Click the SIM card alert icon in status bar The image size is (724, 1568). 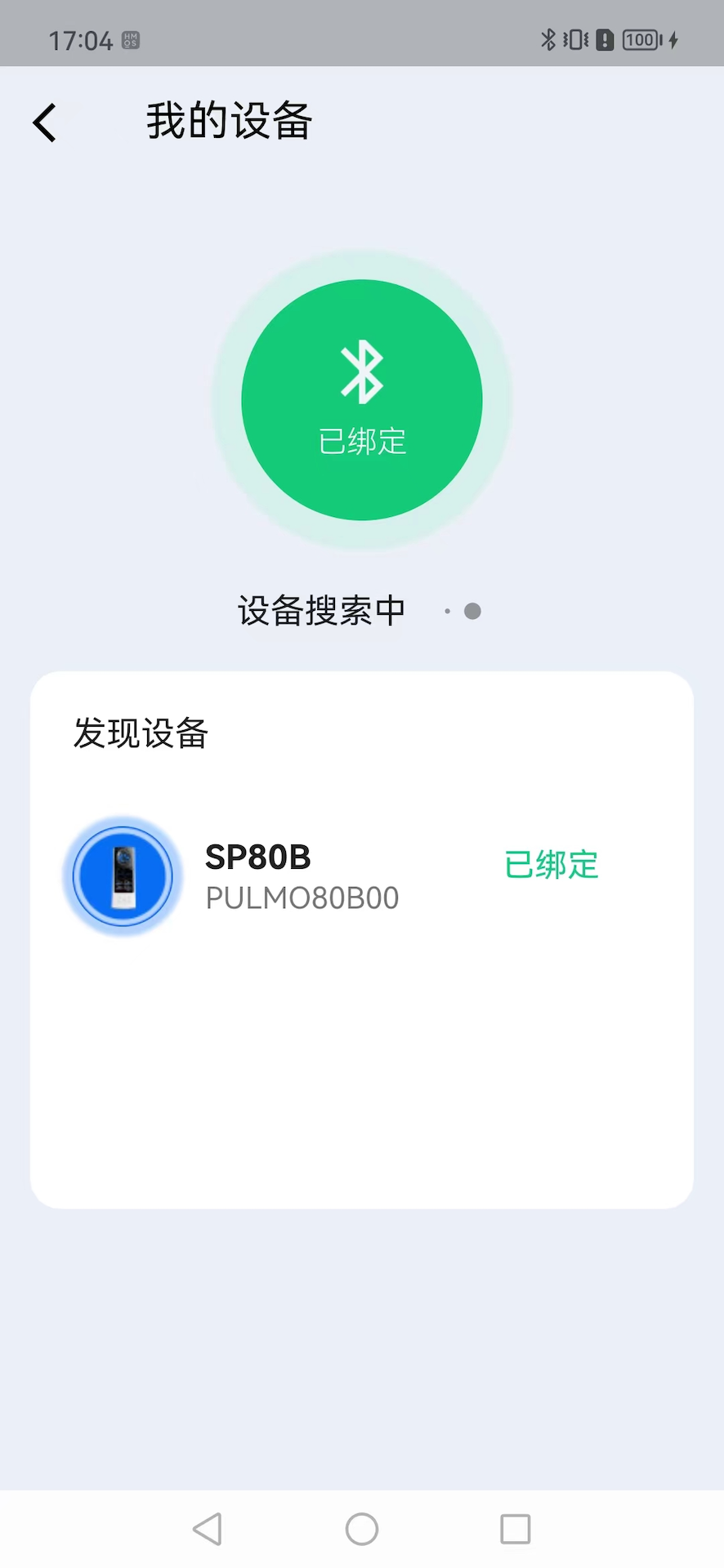(x=605, y=38)
